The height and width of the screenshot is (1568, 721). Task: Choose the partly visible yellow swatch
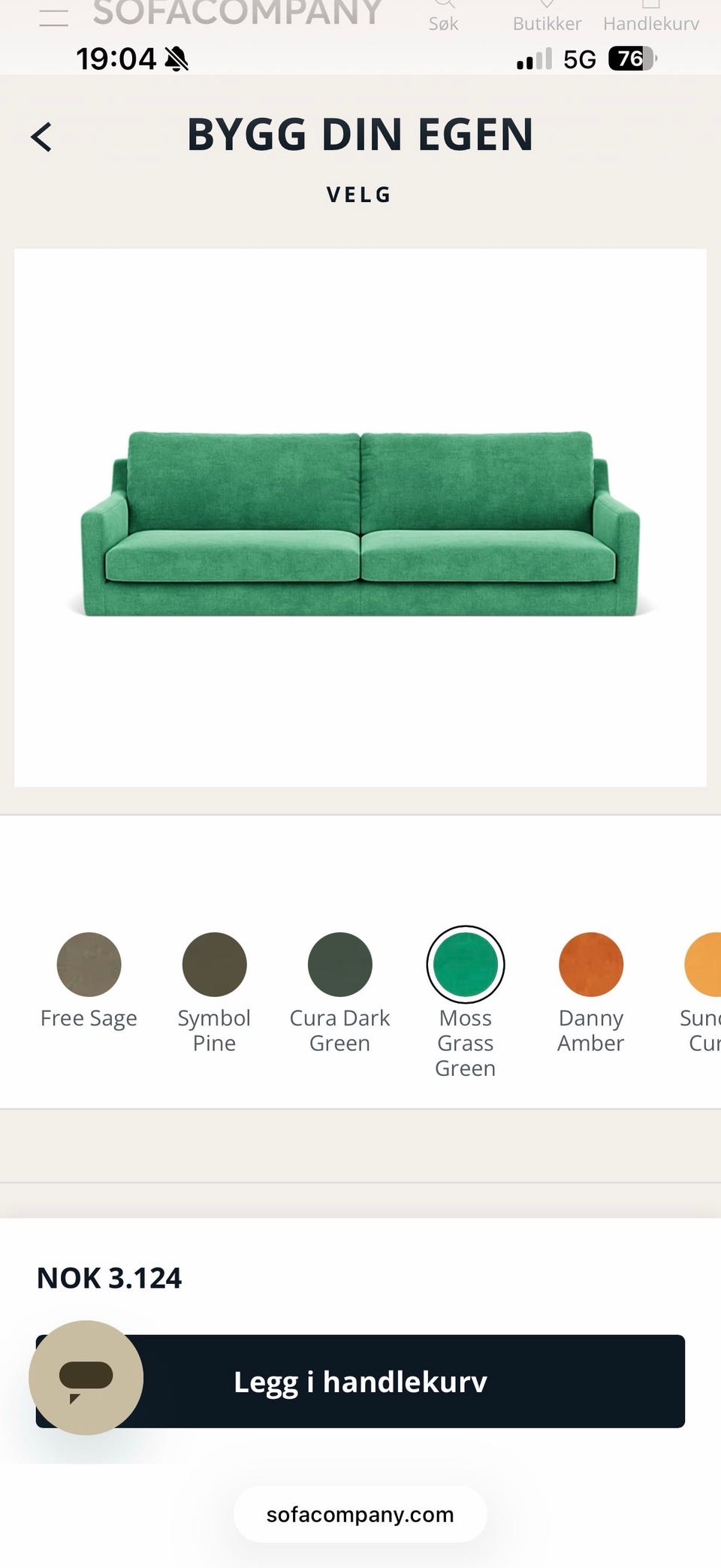(704, 965)
